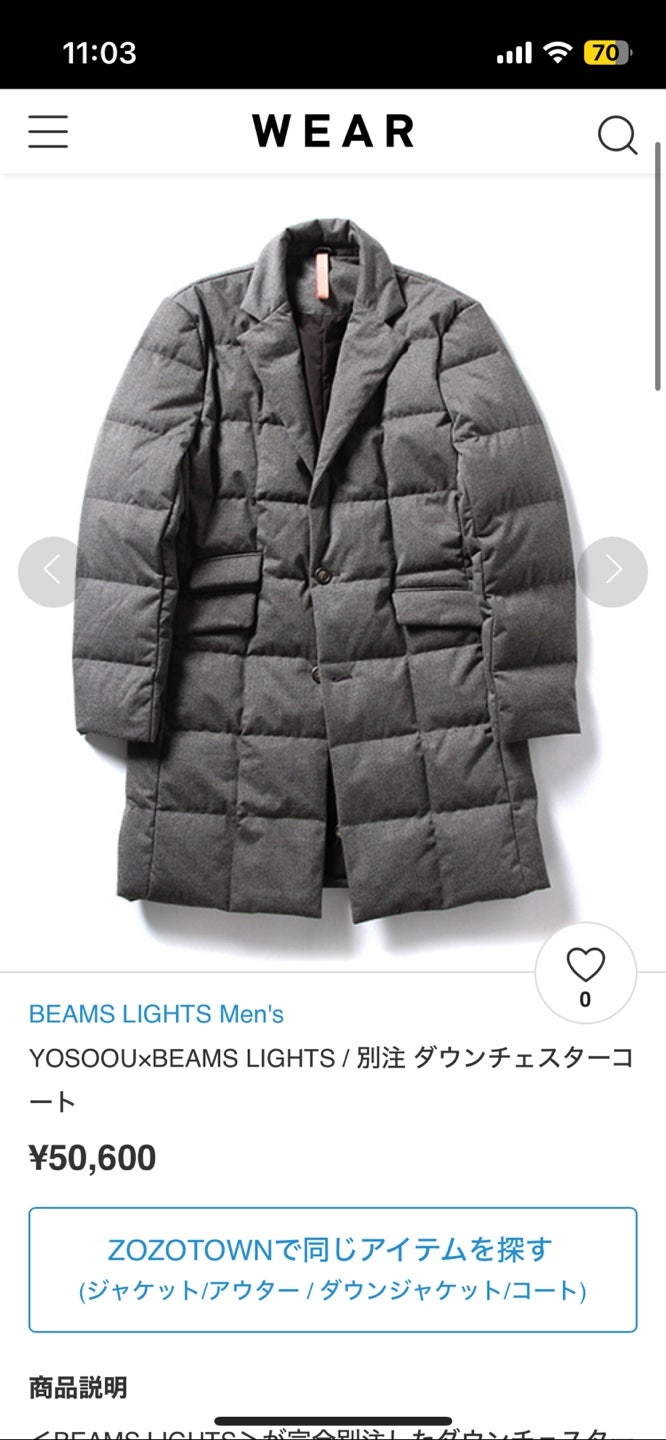The width and height of the screenshot is (666, 1440).
Task: Tap the ZOZOTOWNで同じアイテムを探す button
Action: 332,1269
